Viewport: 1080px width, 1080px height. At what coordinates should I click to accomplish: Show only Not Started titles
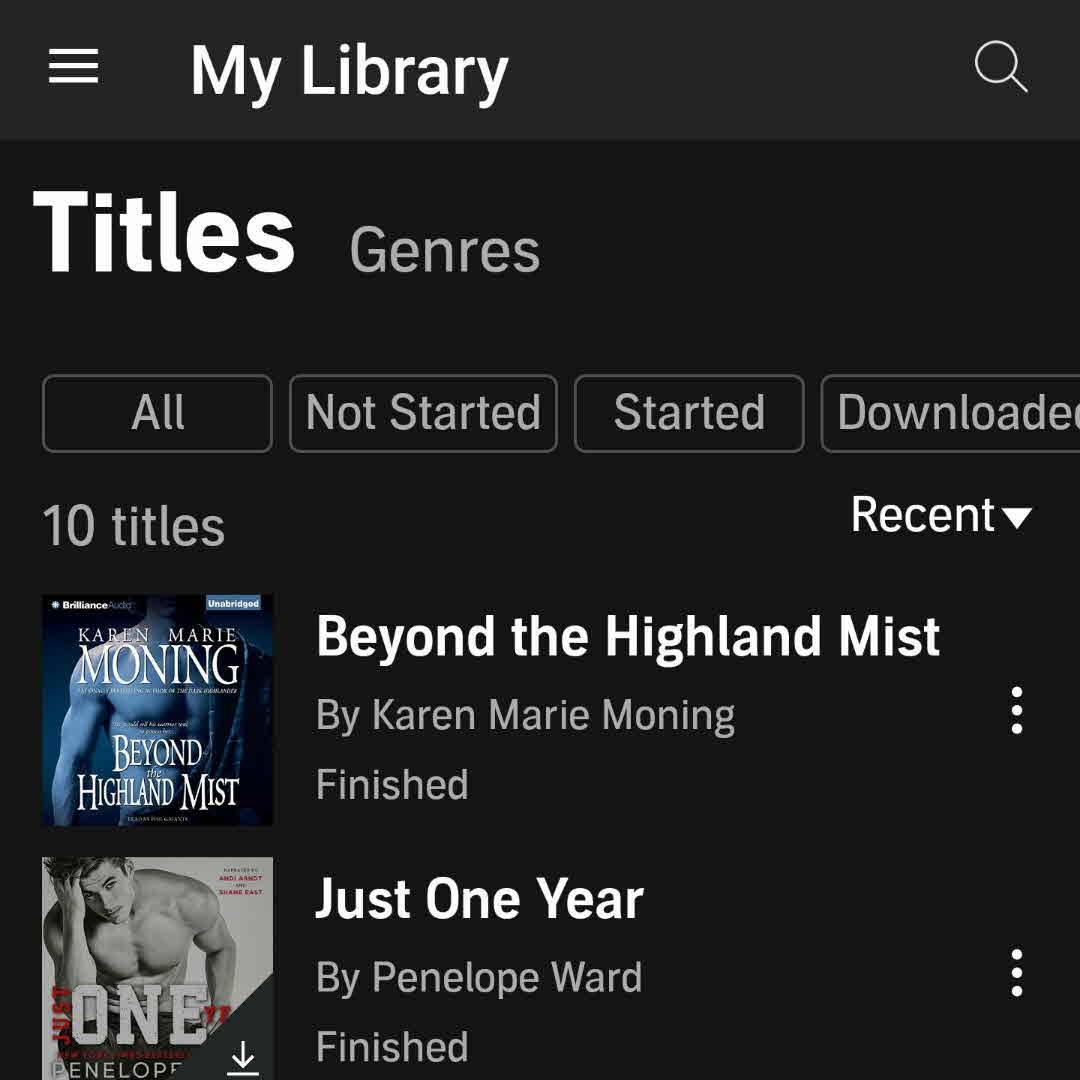pyautogui.click(x=423, y=413)
